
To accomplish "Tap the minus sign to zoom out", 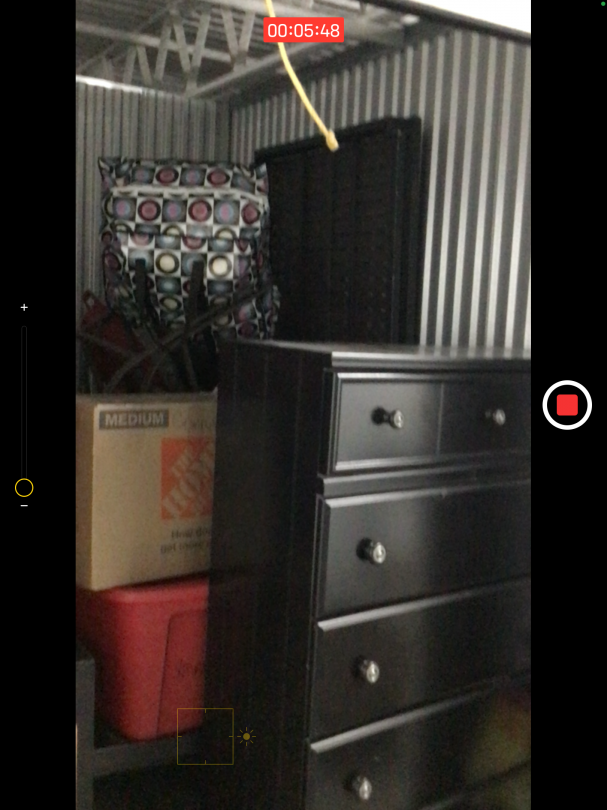I will (x=24, y=506).
